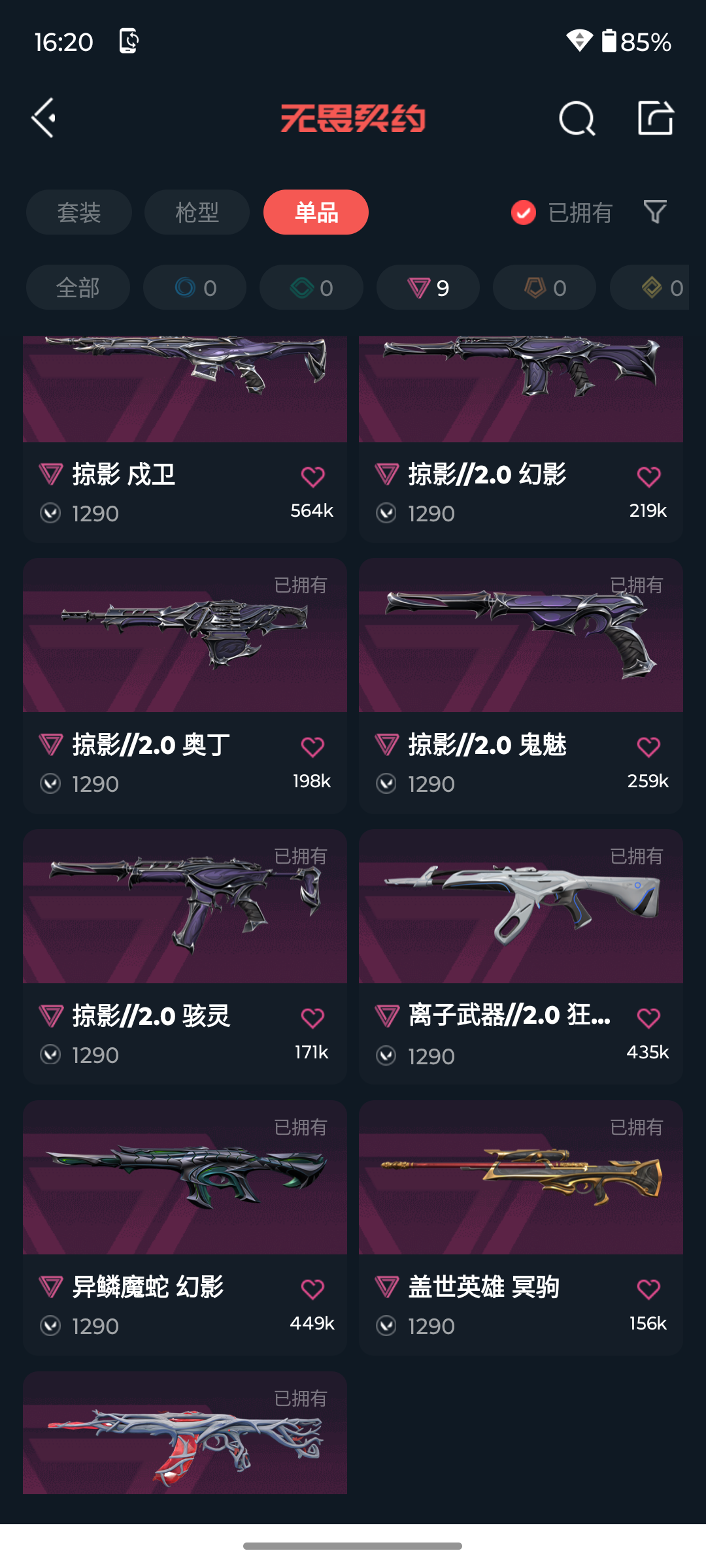Open the filter funnel icon
This screenshot has height=1568, width=706.
tap(655, 212)
